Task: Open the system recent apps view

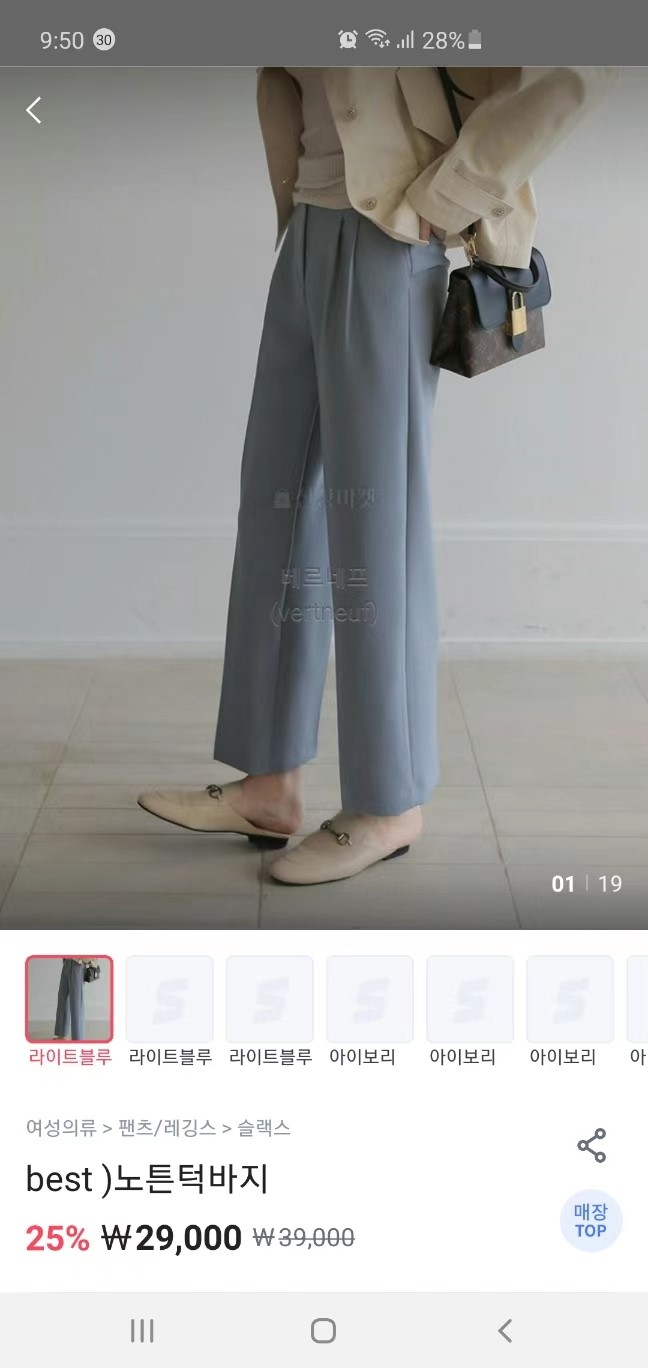Action: coord(142,1330)
